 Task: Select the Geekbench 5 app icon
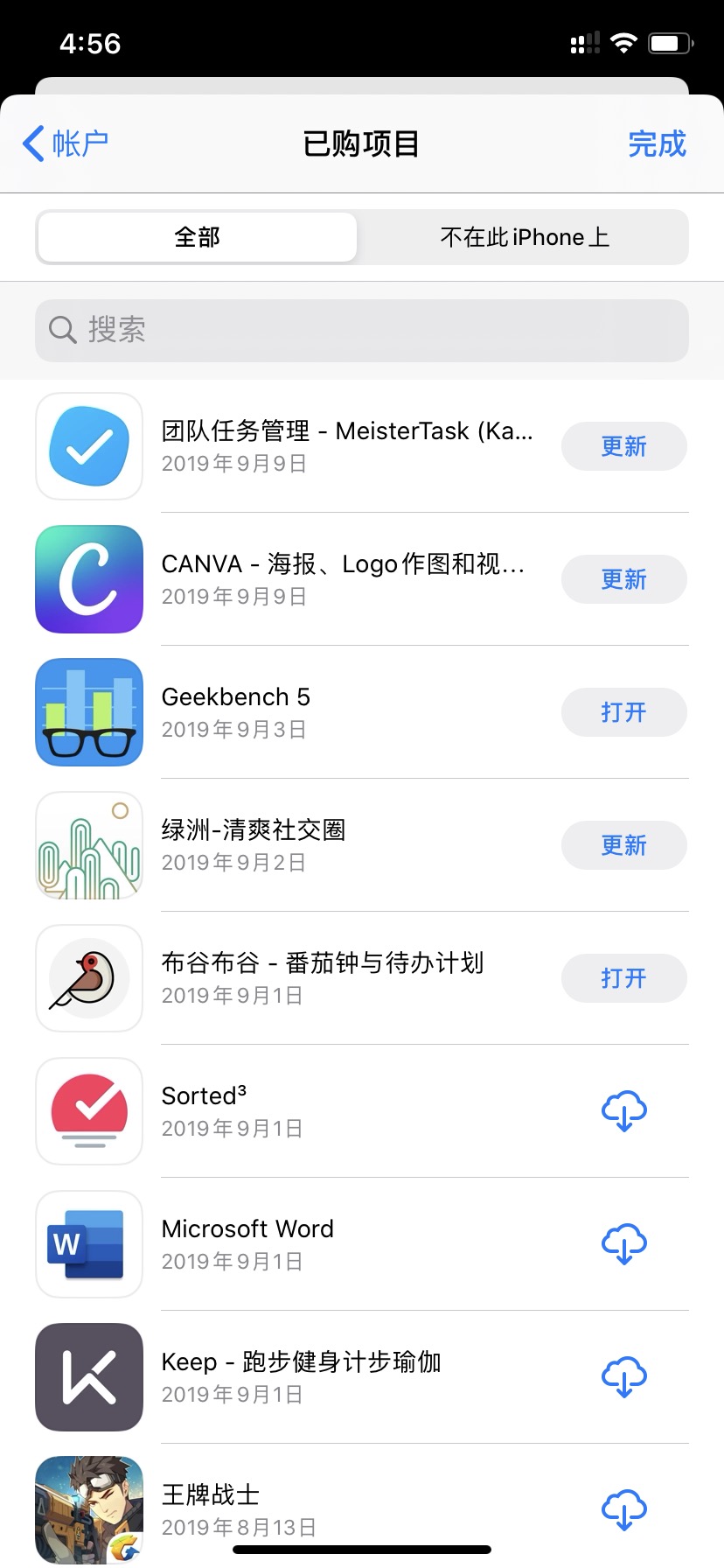pyautogui.click(x=88, y=712)
